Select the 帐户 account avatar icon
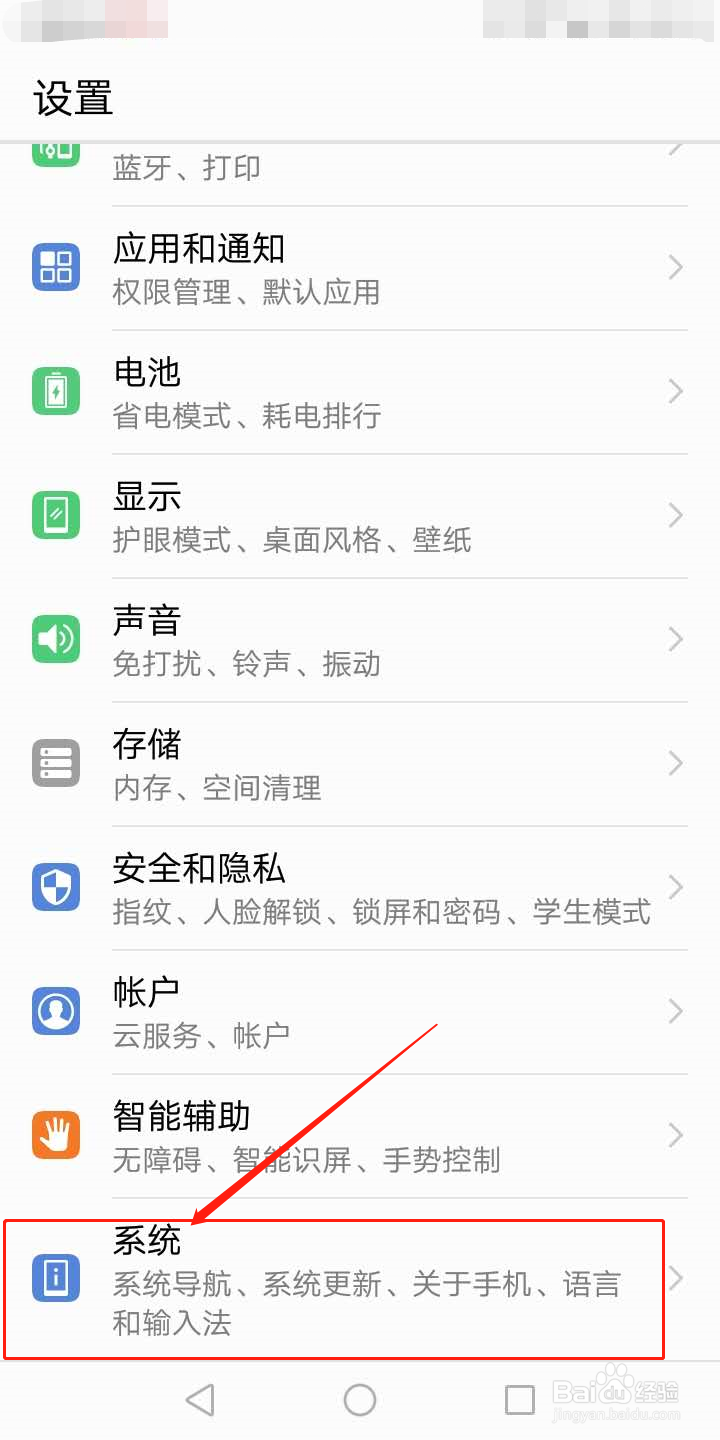720x1440 pixels. point(56,1011)
